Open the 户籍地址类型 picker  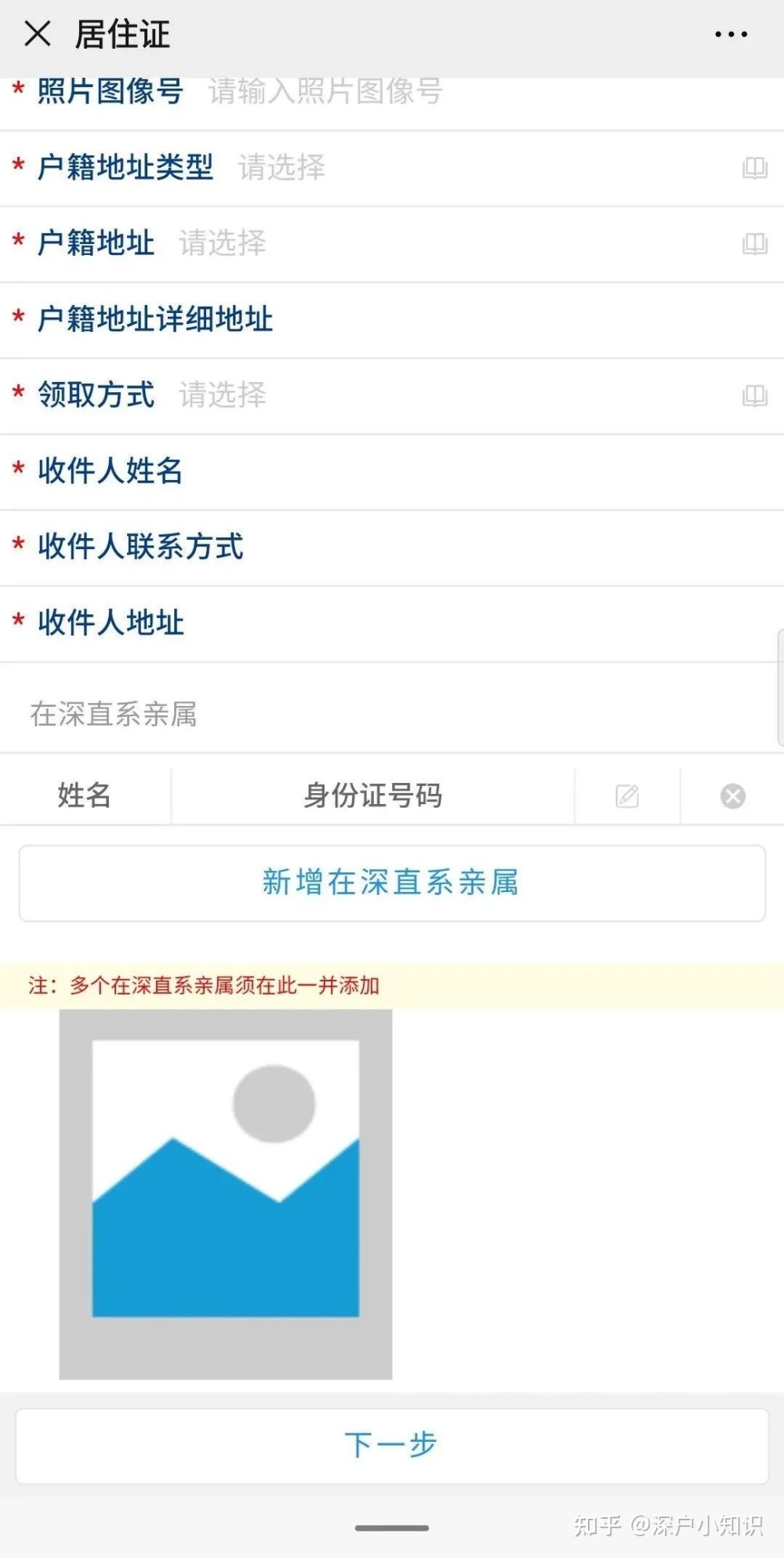(392, 168)
